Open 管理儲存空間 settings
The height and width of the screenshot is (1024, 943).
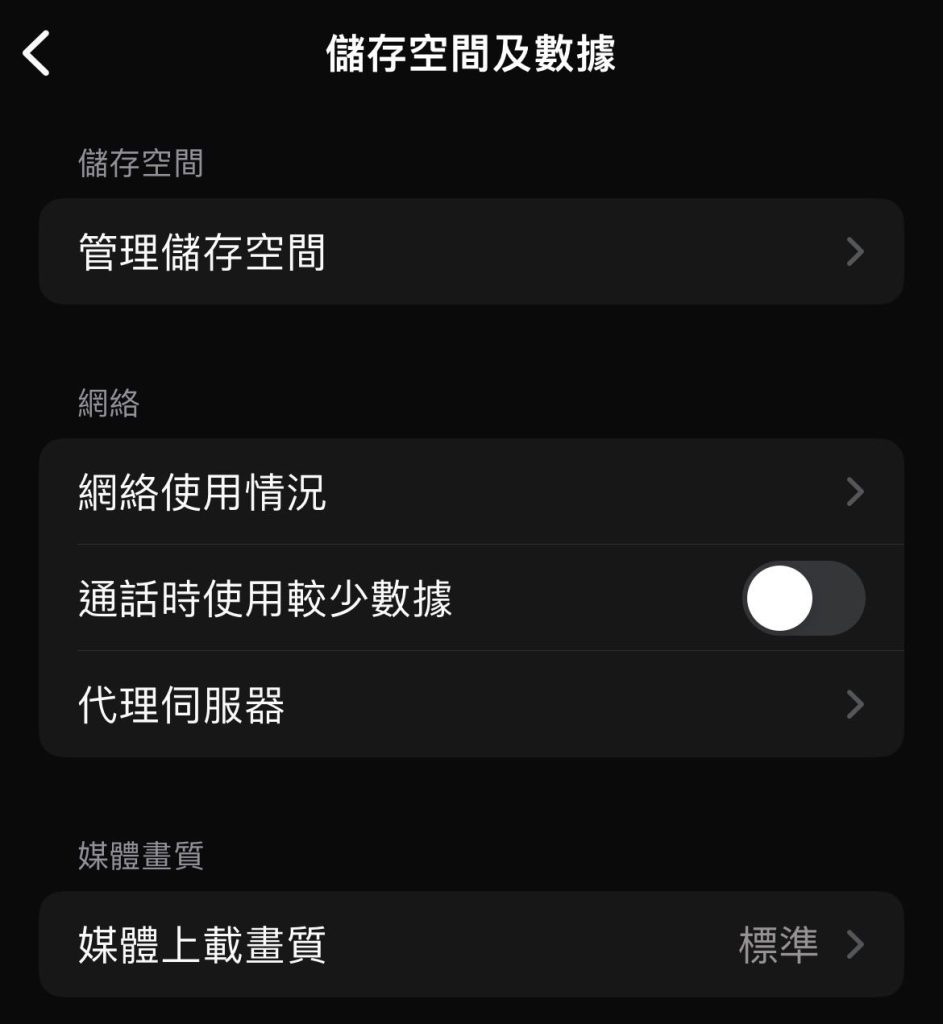click(470, 252)
